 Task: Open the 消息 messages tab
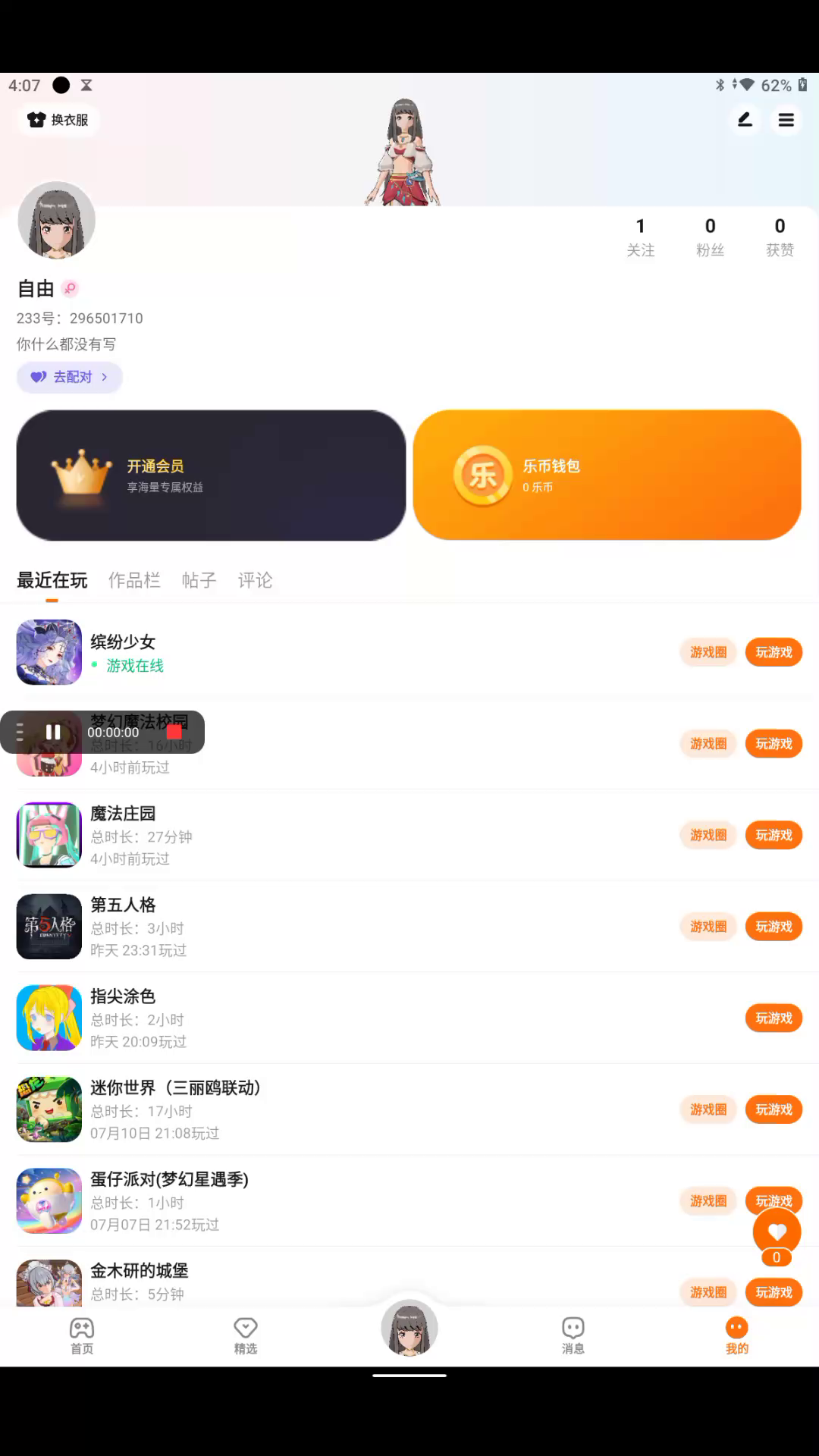click(573, 1335)
